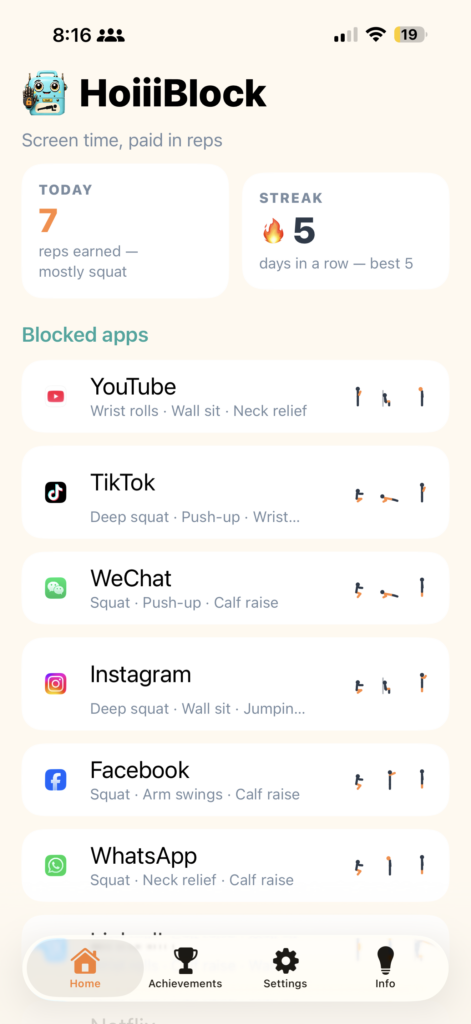The height and width of the screenshot is (1024, 471).
Task: Open the TikTok blocked app row
Action: [x=235, y=492]
